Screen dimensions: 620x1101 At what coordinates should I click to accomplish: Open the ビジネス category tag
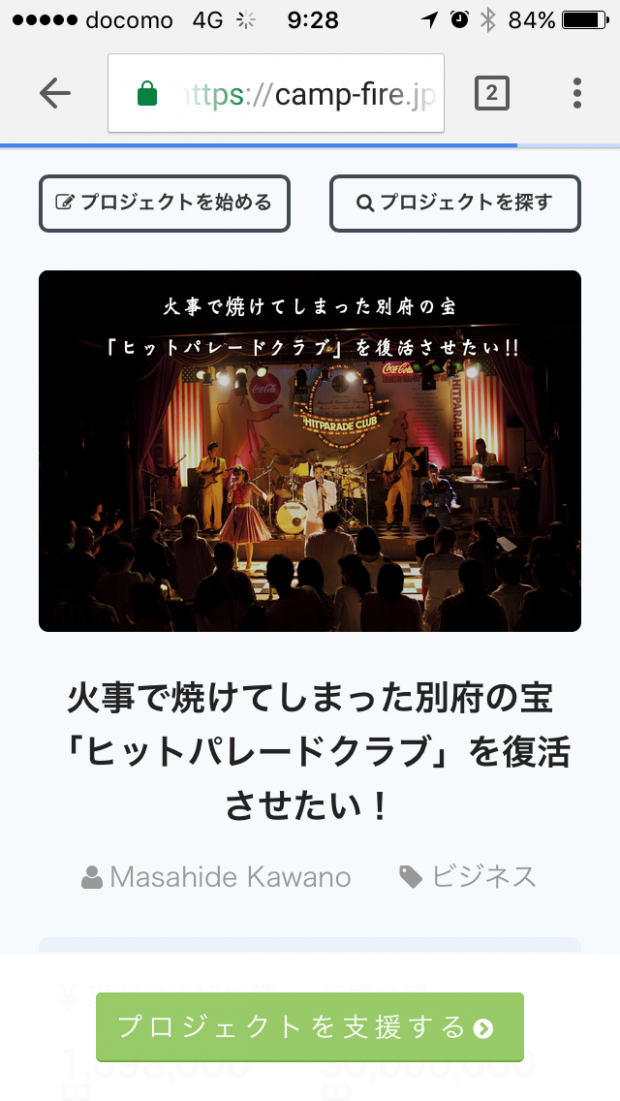[x=470, y=878]
